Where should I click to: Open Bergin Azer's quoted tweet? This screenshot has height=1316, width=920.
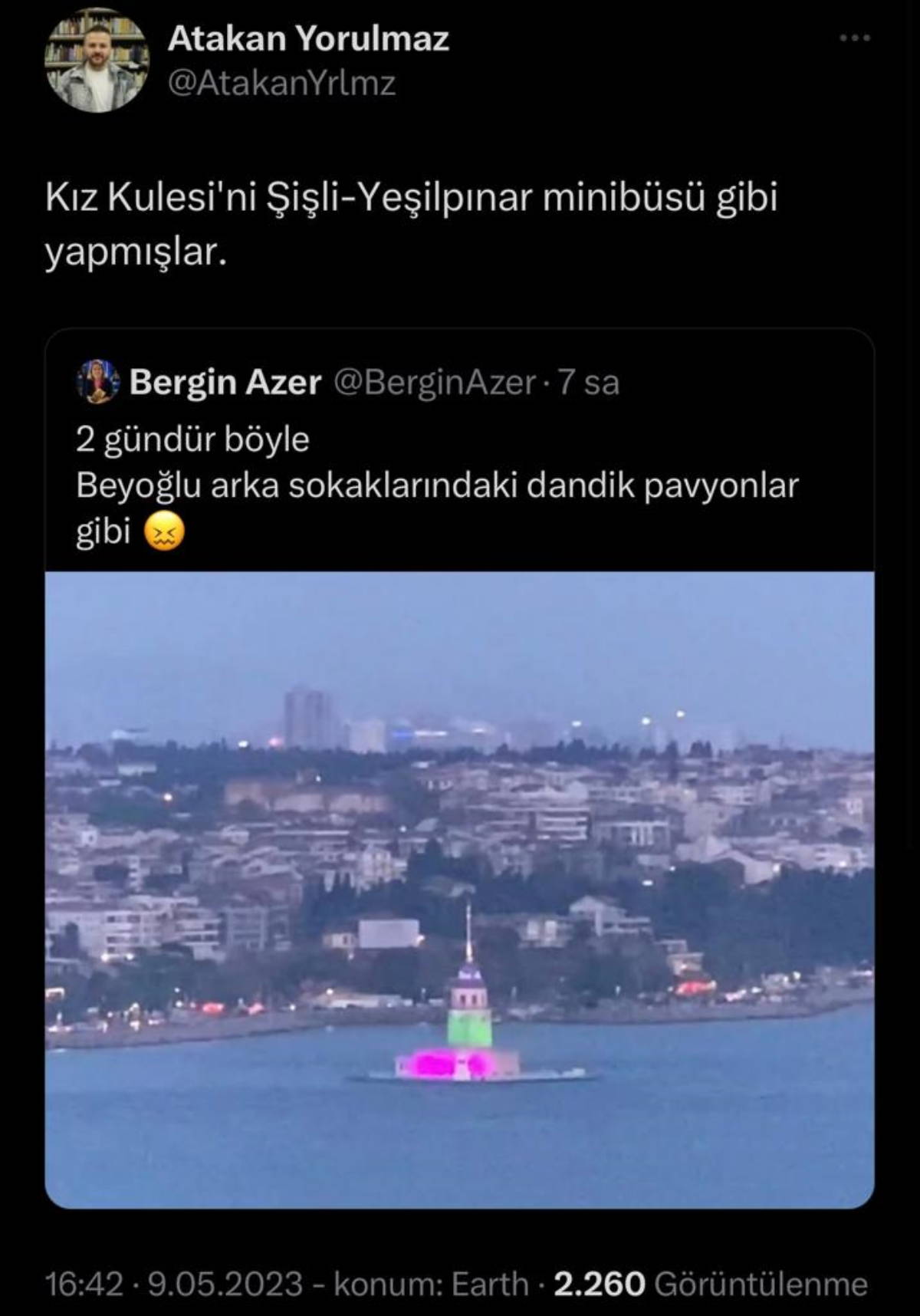437,485
